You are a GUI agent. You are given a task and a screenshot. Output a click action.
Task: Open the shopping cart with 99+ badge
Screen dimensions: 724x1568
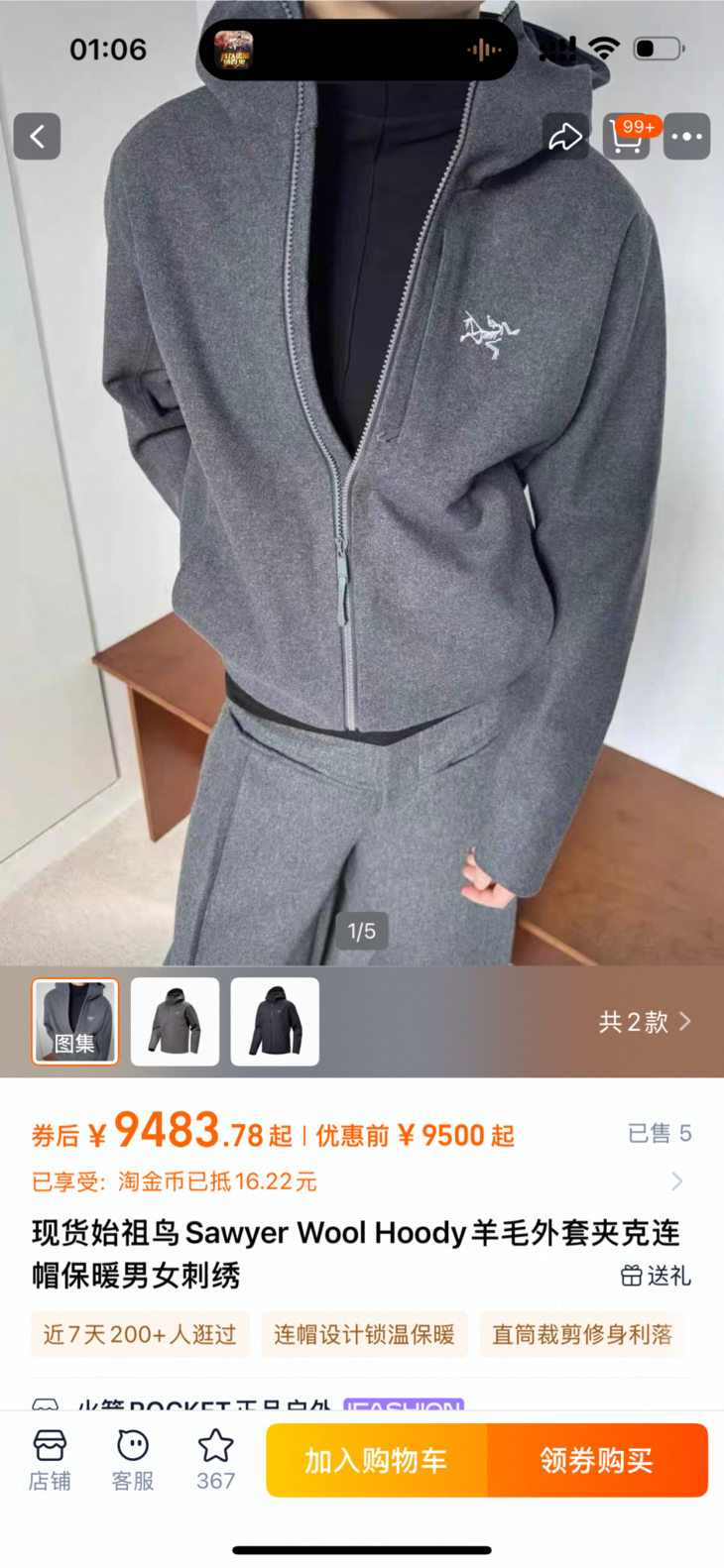click(x=626, y=136)
